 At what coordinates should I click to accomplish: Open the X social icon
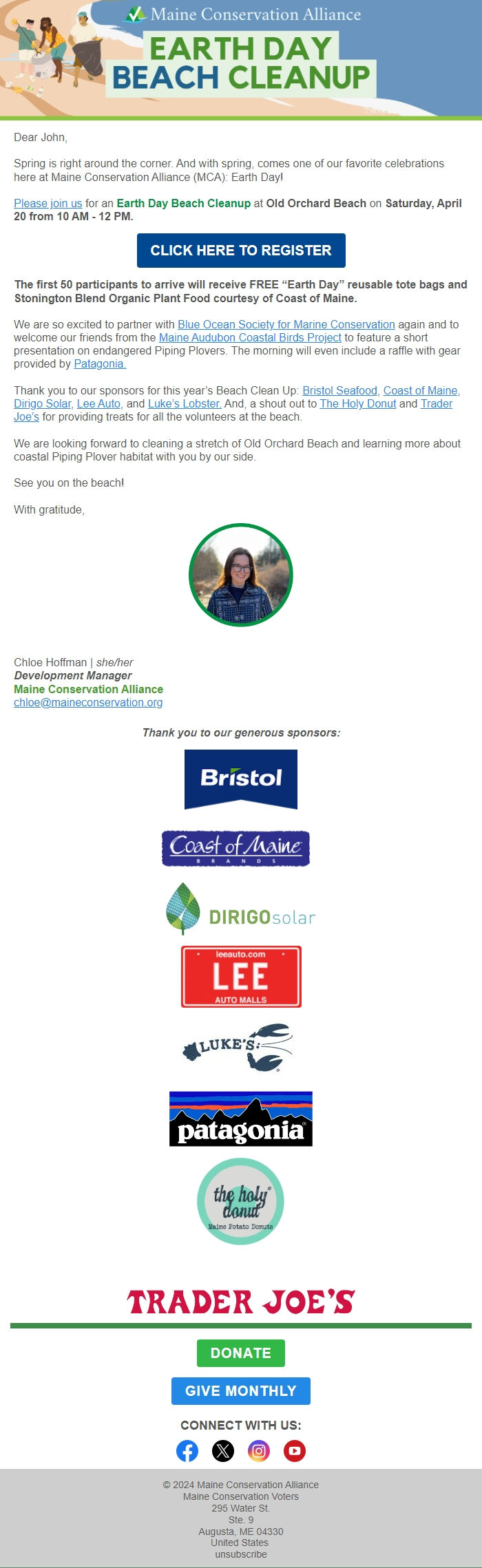223,1451
